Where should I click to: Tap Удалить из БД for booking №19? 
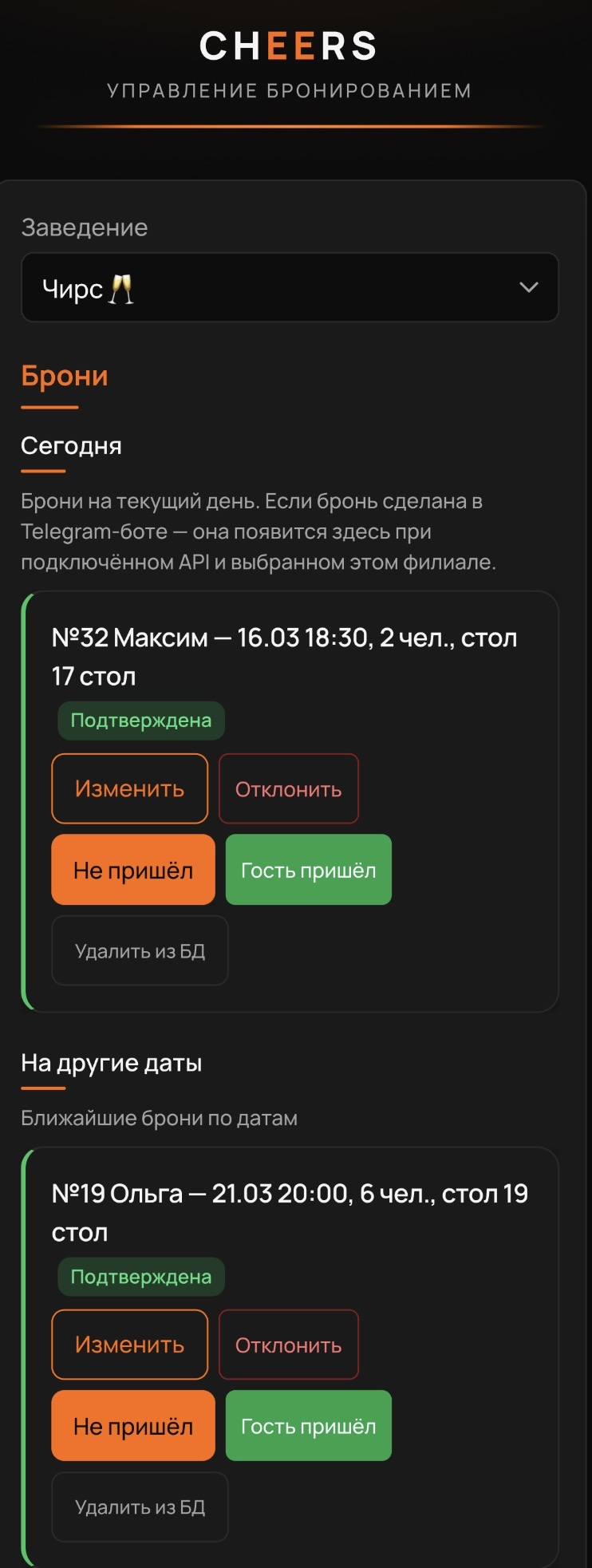[x=140, y=1507]
